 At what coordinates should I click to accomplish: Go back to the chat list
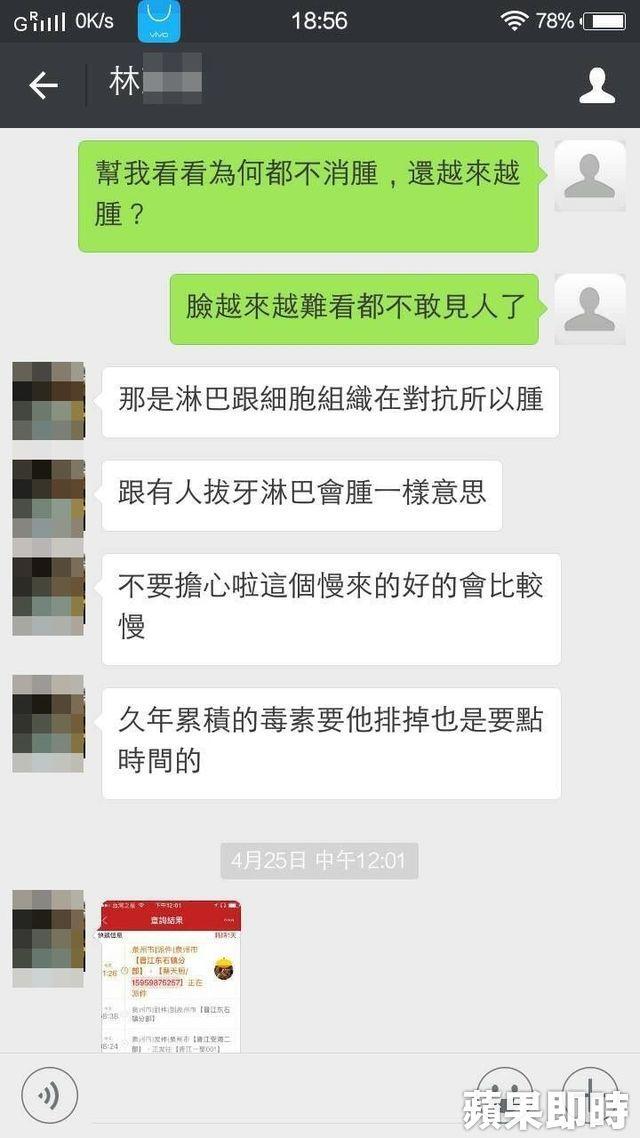pos(43,86)
